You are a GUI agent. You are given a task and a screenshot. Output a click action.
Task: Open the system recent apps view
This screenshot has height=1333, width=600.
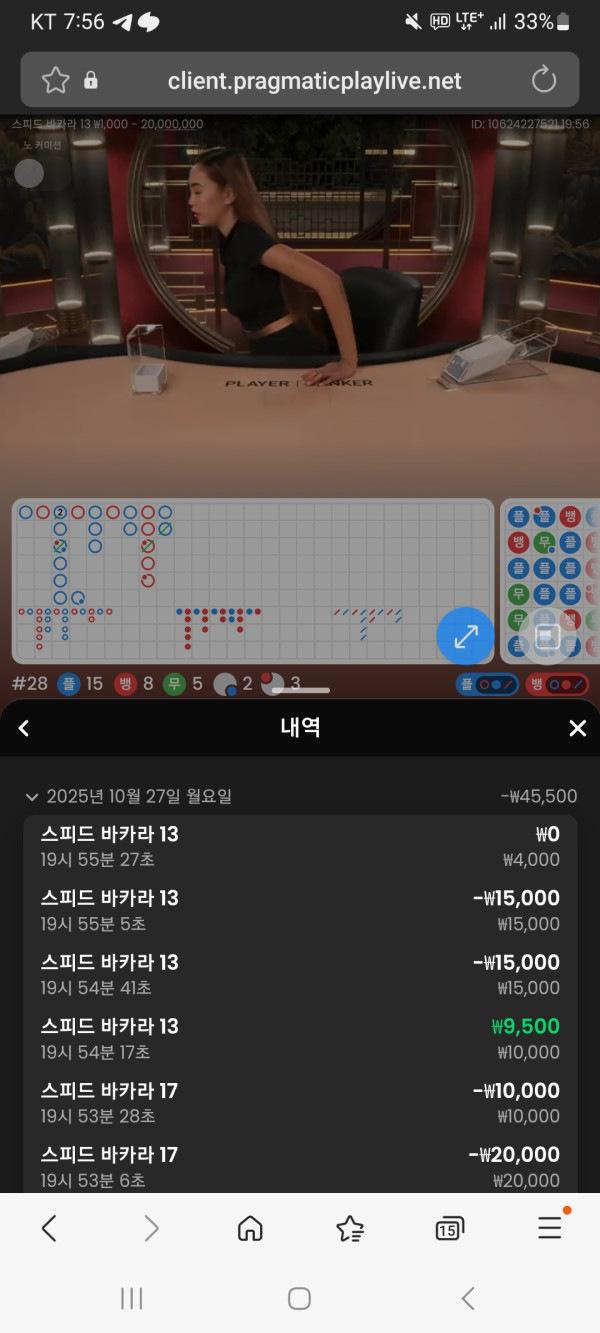131,1298
